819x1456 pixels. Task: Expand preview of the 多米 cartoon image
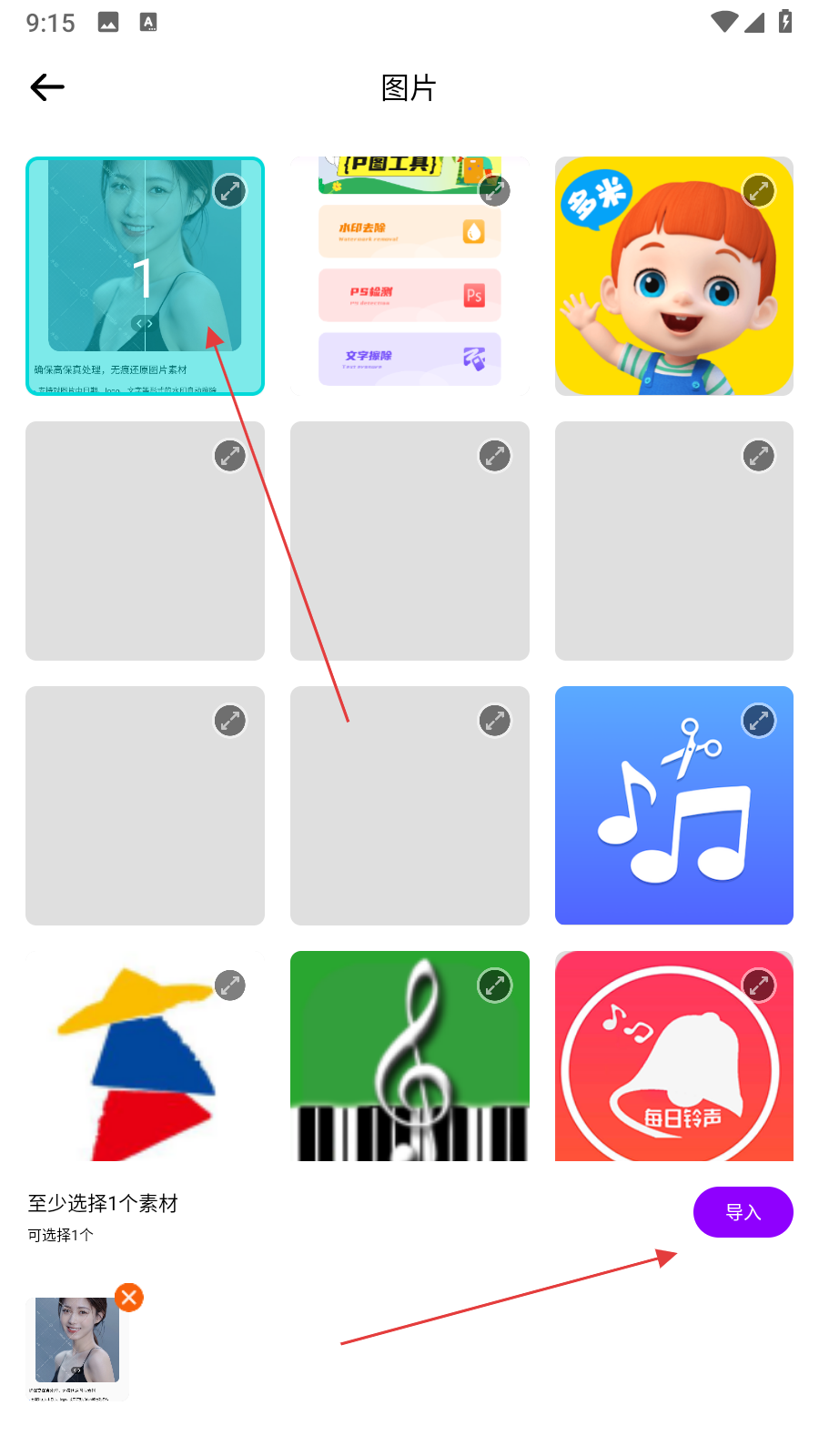[759, 191]
